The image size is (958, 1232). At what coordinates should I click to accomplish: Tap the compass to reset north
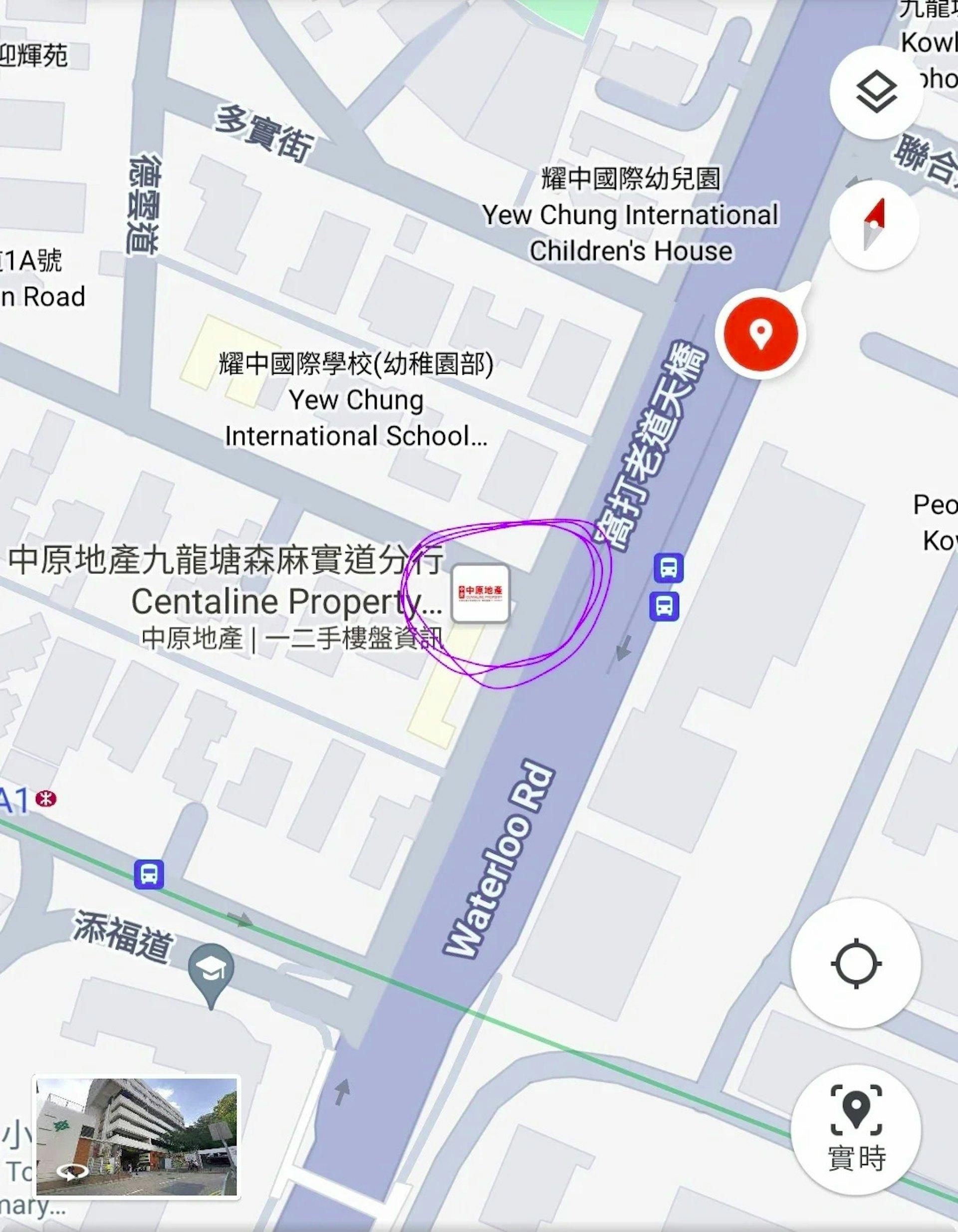click(x=874, y=225)
